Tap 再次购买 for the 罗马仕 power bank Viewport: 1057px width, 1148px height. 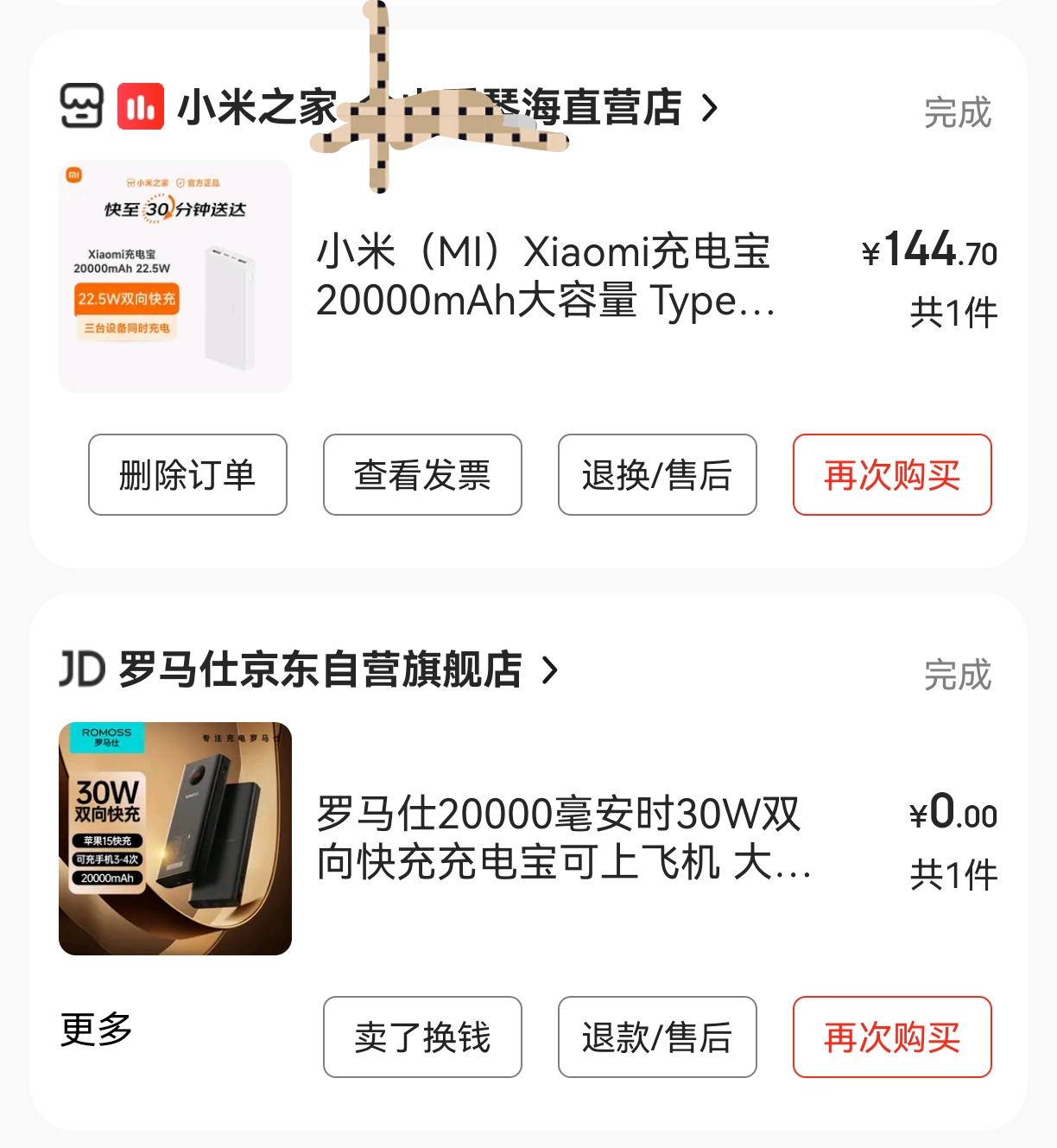[892, 1037]
